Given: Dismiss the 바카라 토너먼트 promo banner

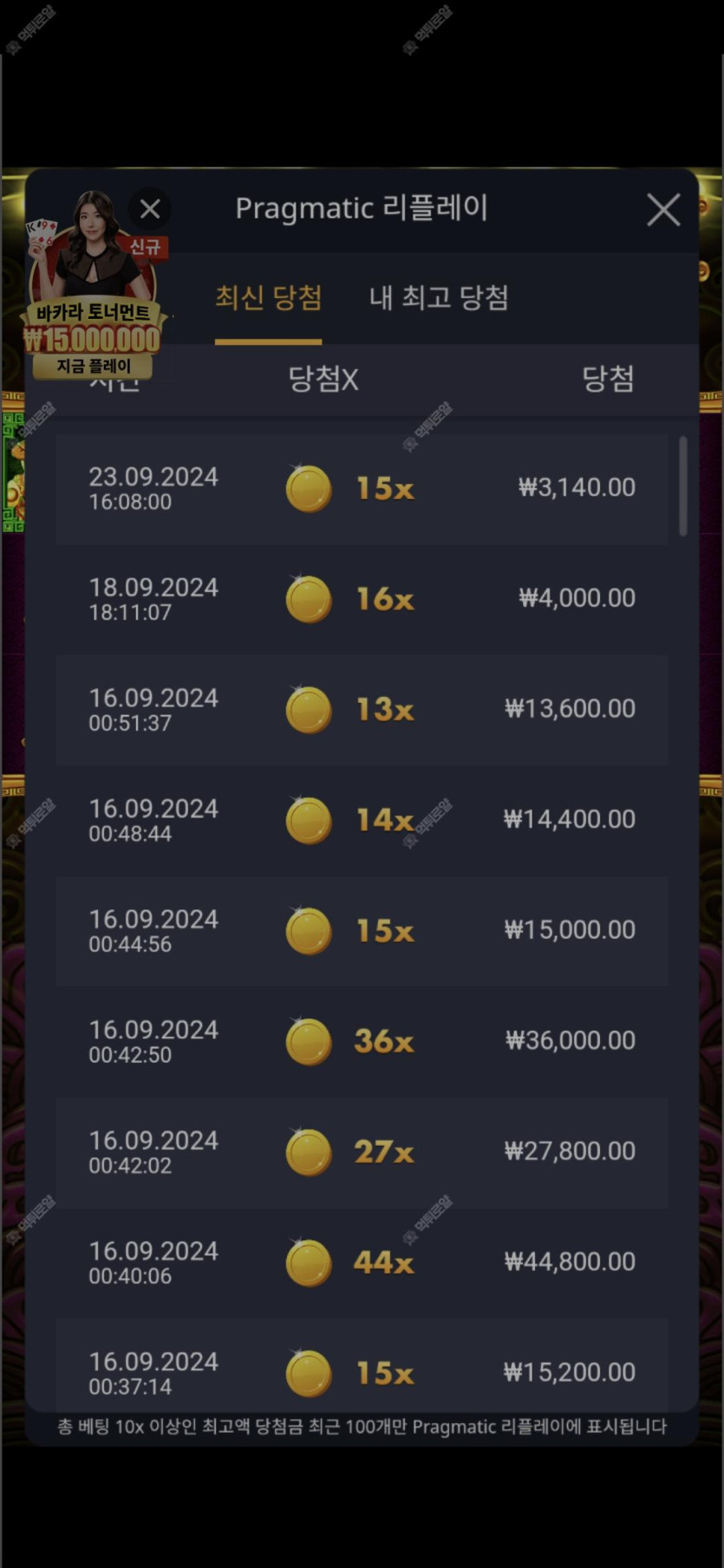Looking at the screenshot, I should point(149,209).
